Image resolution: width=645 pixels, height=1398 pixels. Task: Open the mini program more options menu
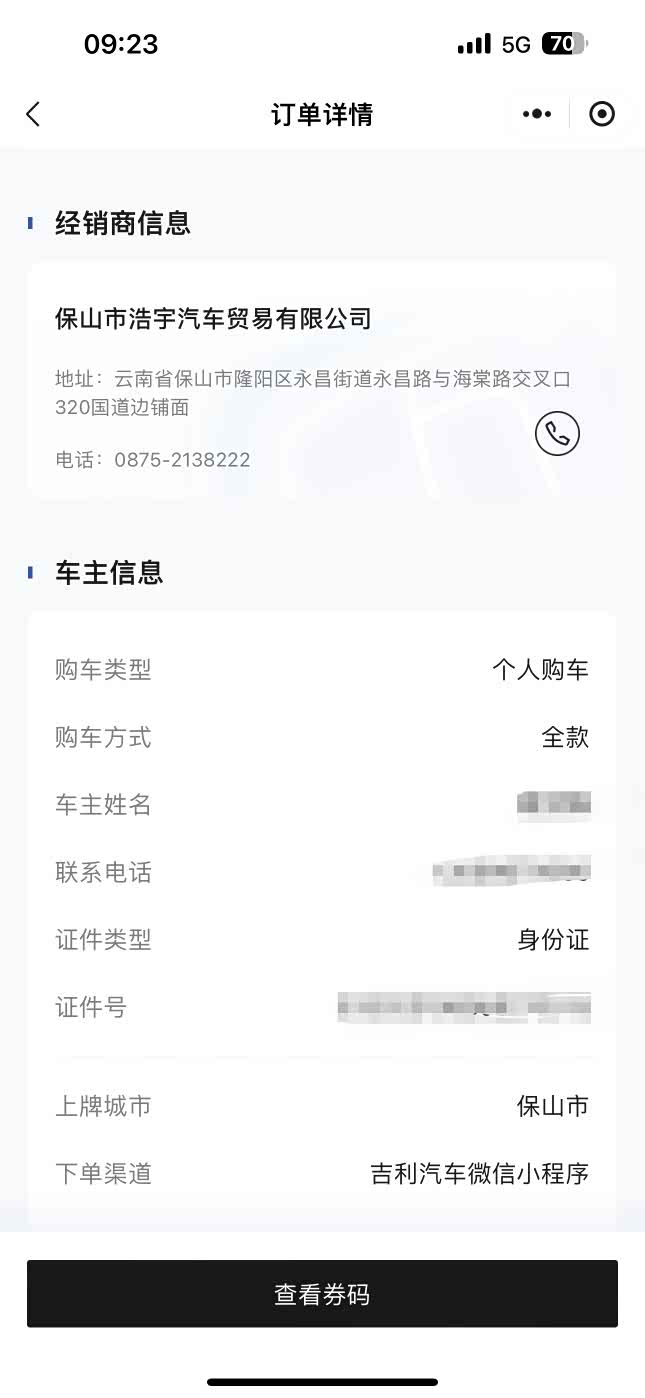point(537,114)
